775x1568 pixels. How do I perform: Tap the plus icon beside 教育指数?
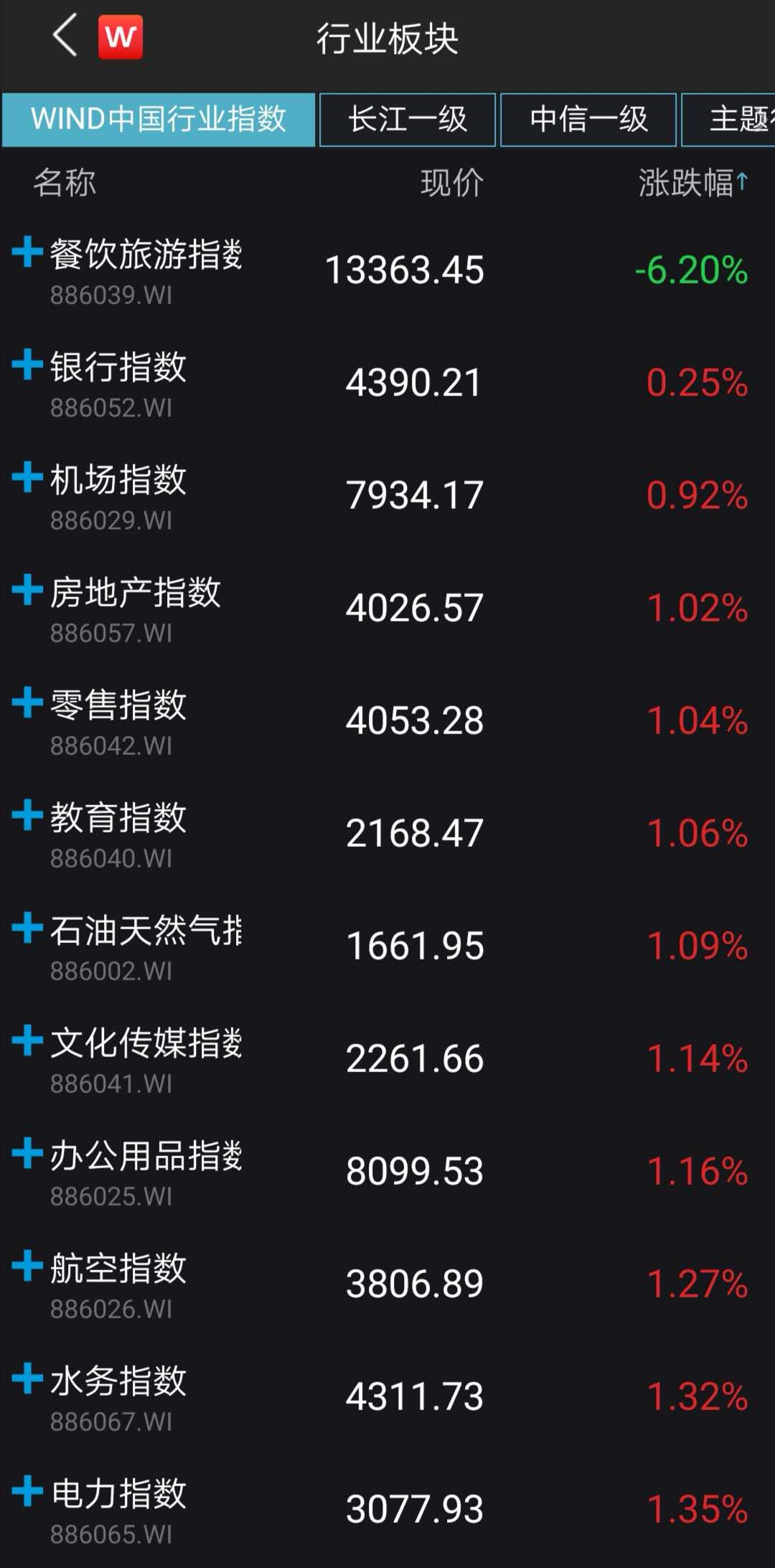click(x=27, y=815)
